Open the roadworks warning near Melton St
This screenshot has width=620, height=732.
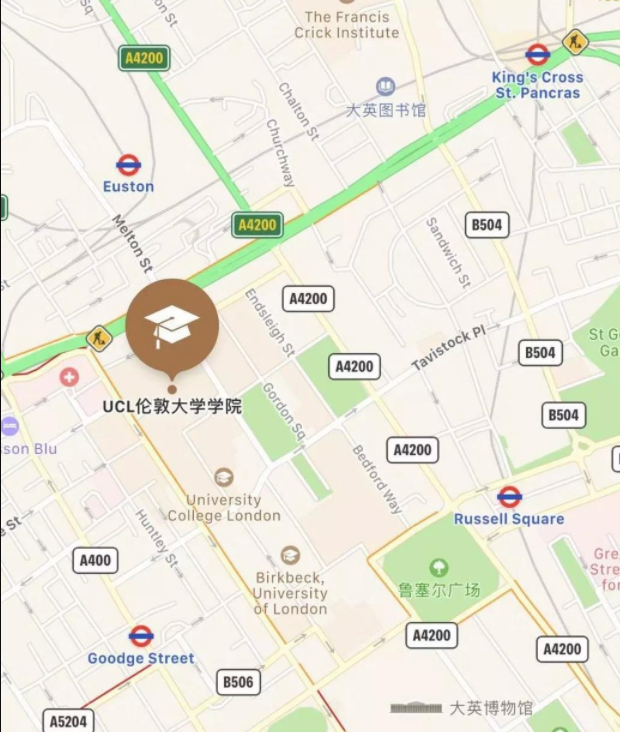click(98, 338)
